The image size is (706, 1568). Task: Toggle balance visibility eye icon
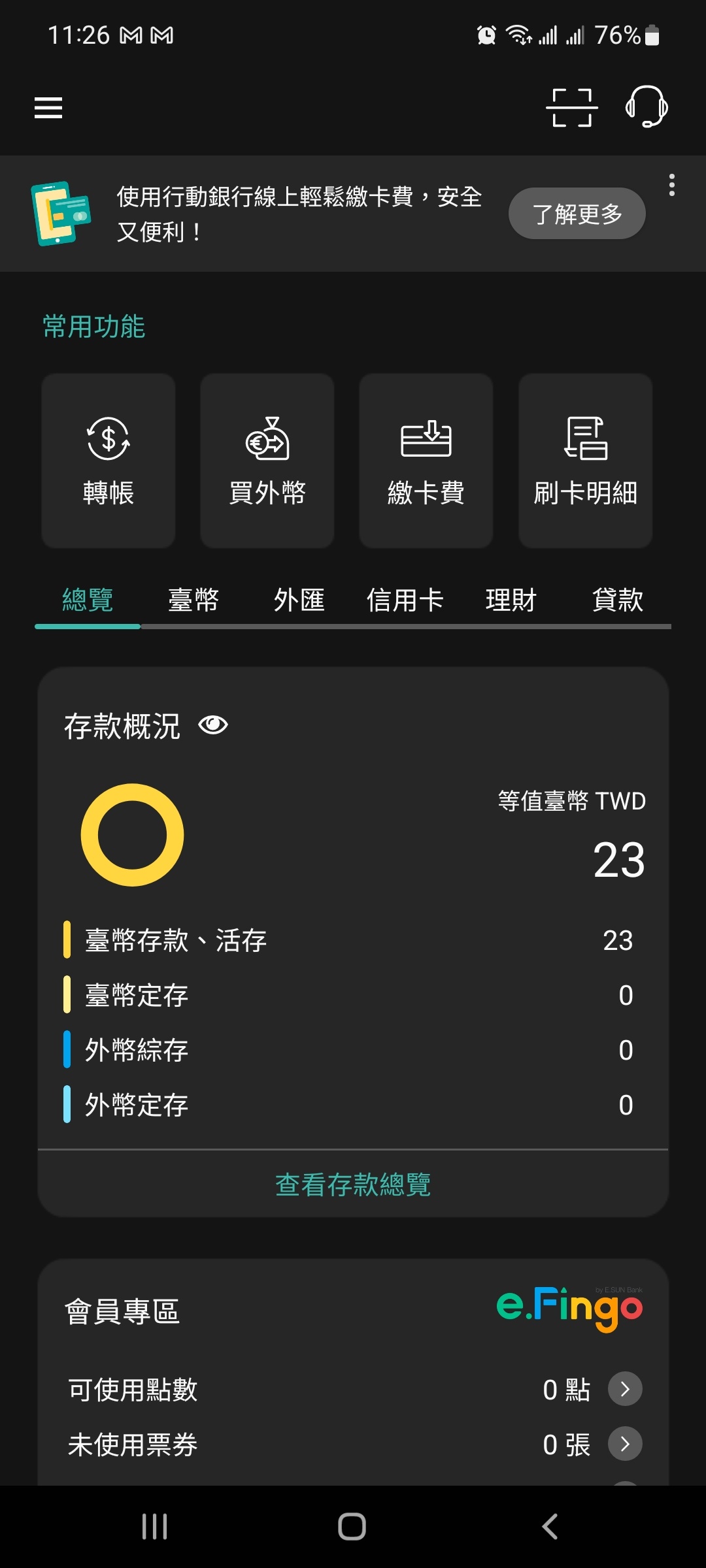213,725
